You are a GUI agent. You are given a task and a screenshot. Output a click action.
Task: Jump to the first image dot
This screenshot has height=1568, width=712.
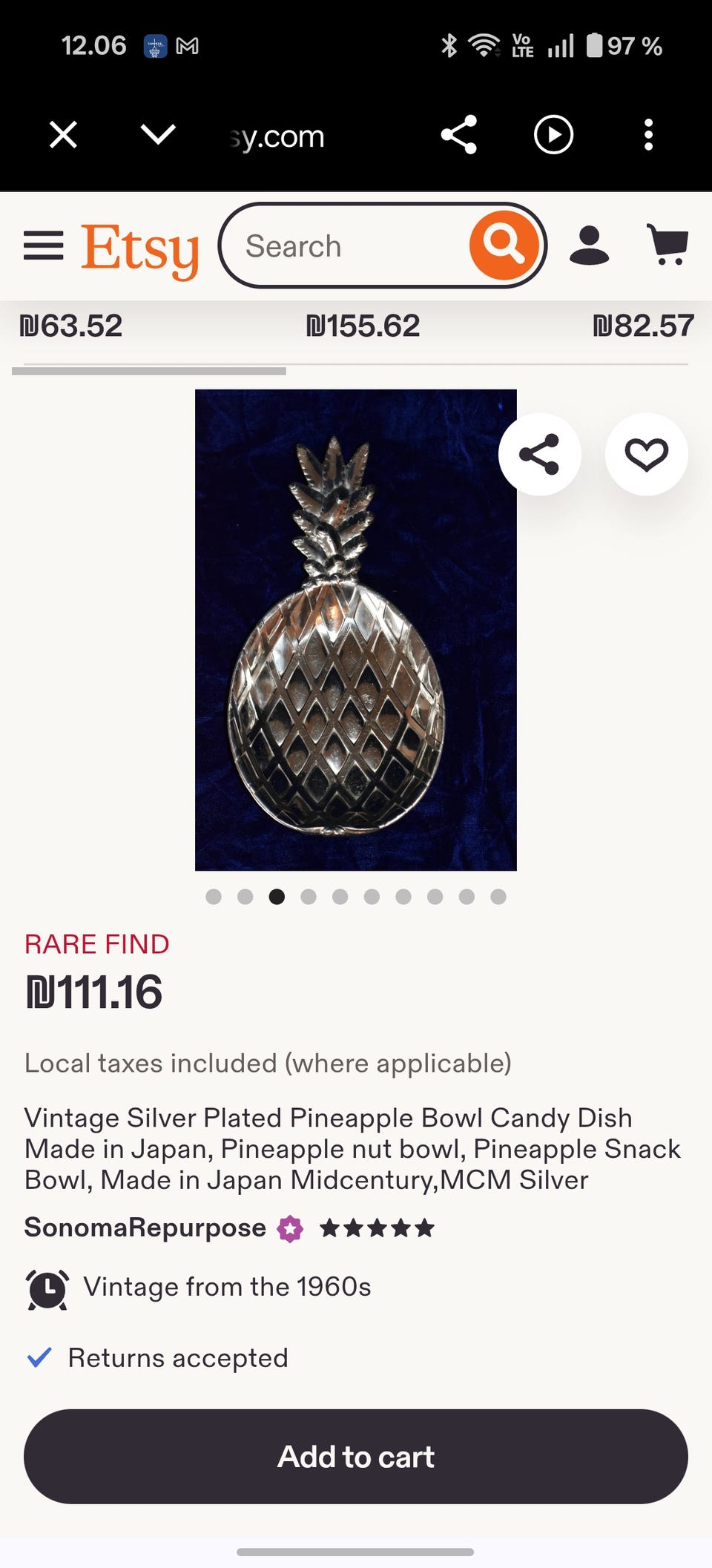214,897
